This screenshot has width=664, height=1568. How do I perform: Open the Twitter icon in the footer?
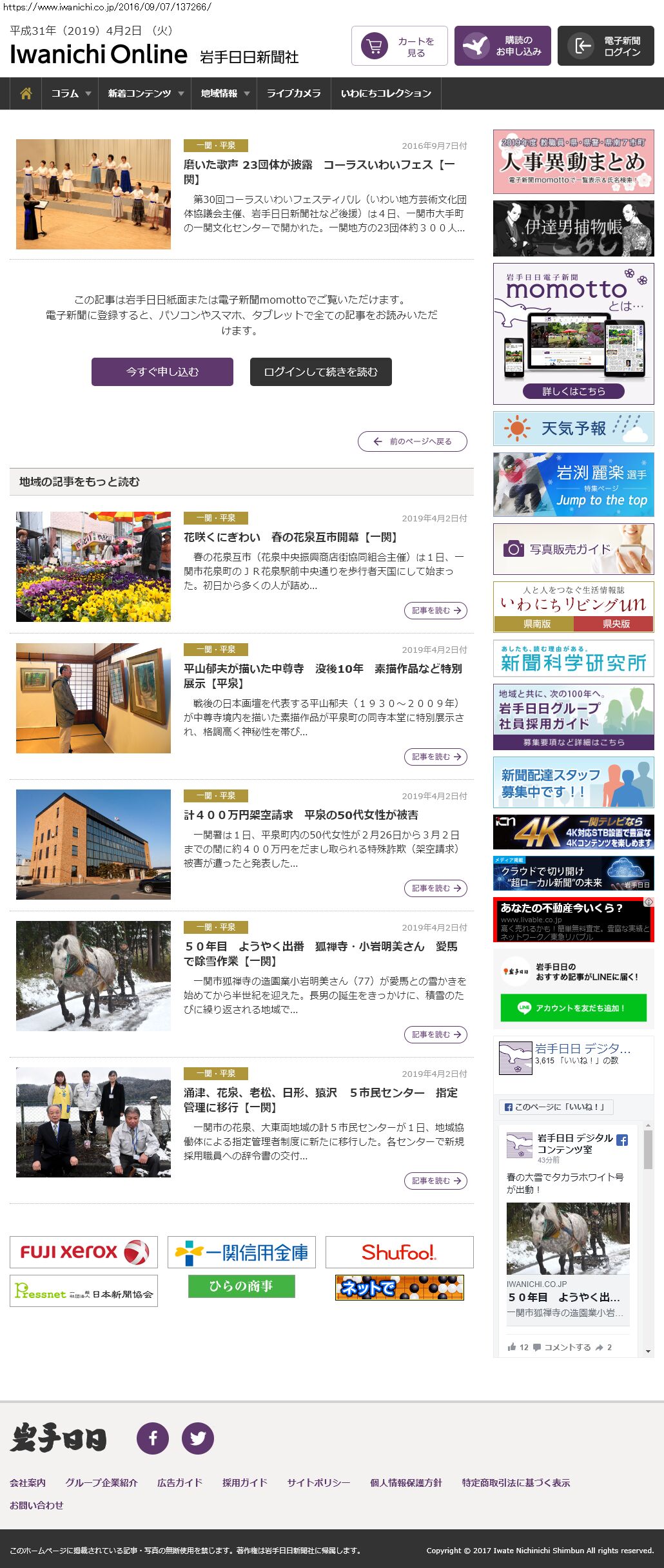coord(198,1438)
